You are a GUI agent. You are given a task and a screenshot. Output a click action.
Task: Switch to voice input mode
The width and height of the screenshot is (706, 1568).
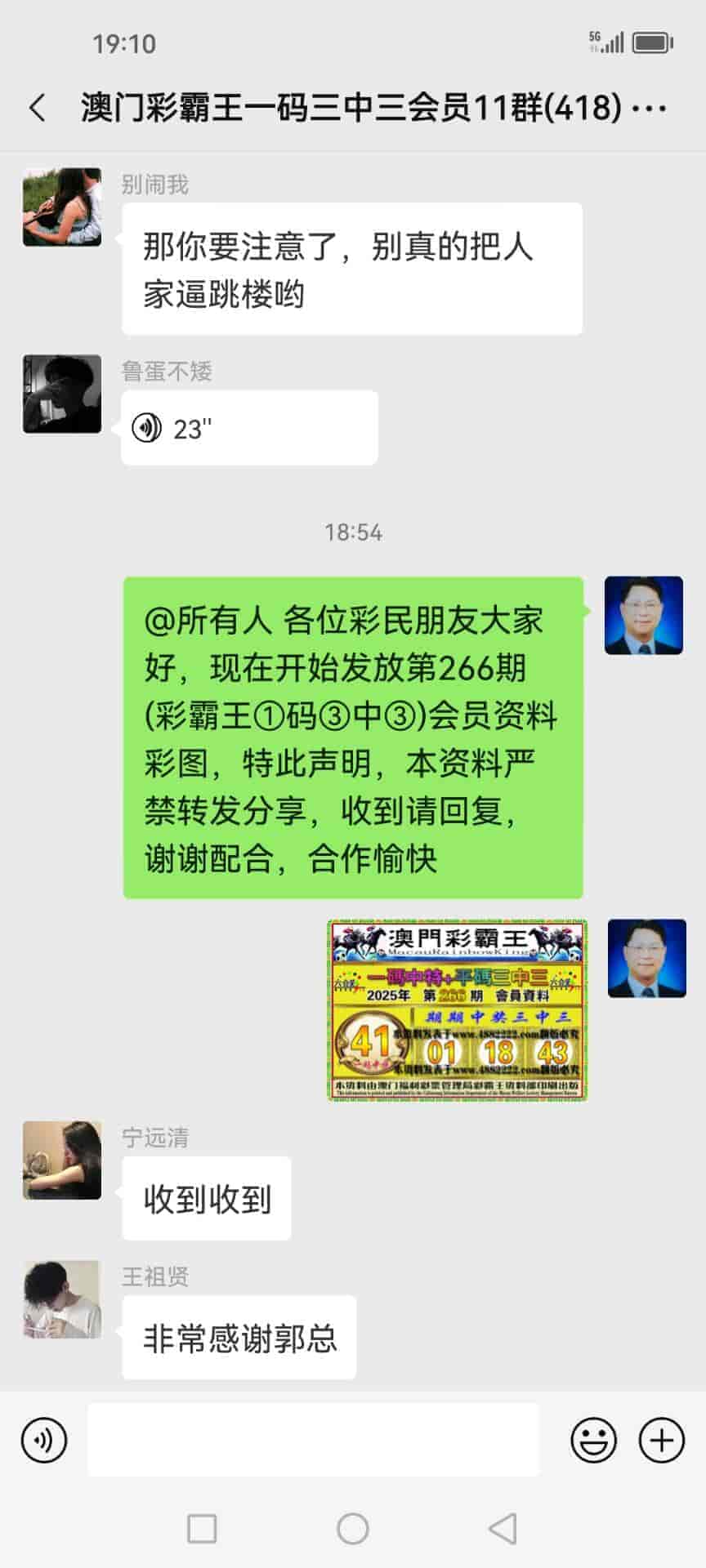44,1440
